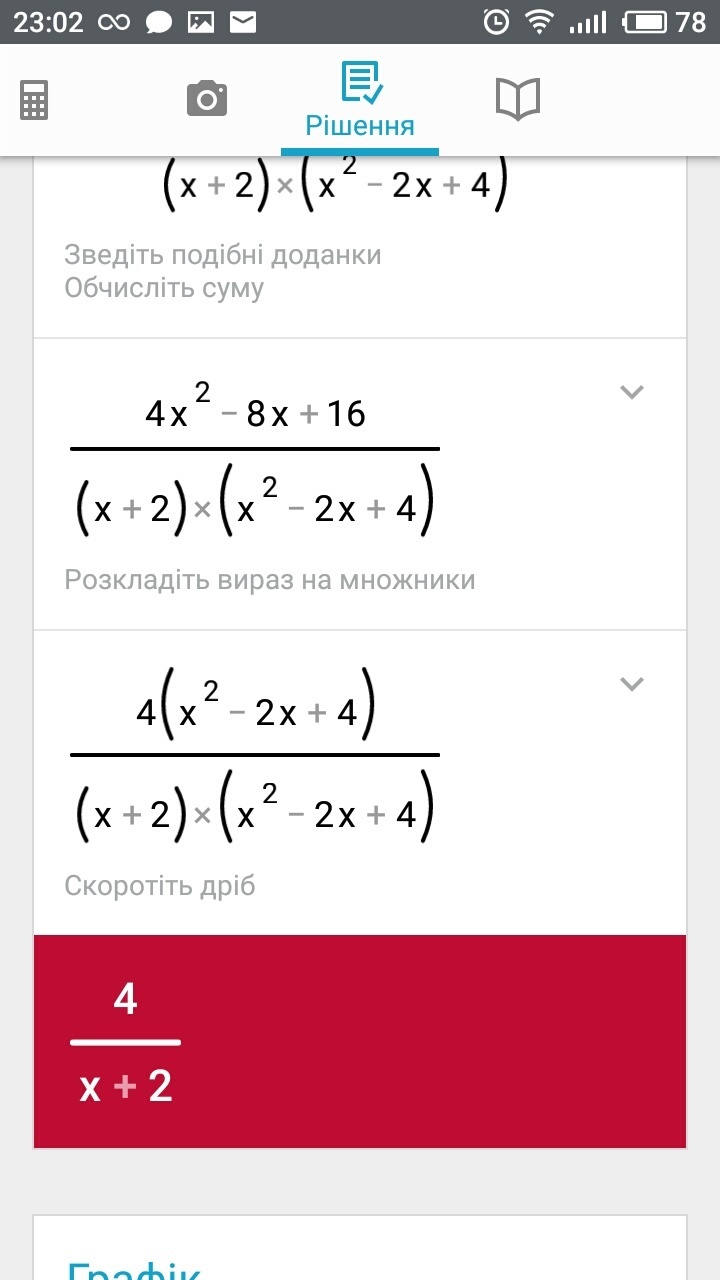Screen dimensions: 720x1280
Task: Expand the step with 4x² − 8x + 16
Action: [x=631, y=392]
